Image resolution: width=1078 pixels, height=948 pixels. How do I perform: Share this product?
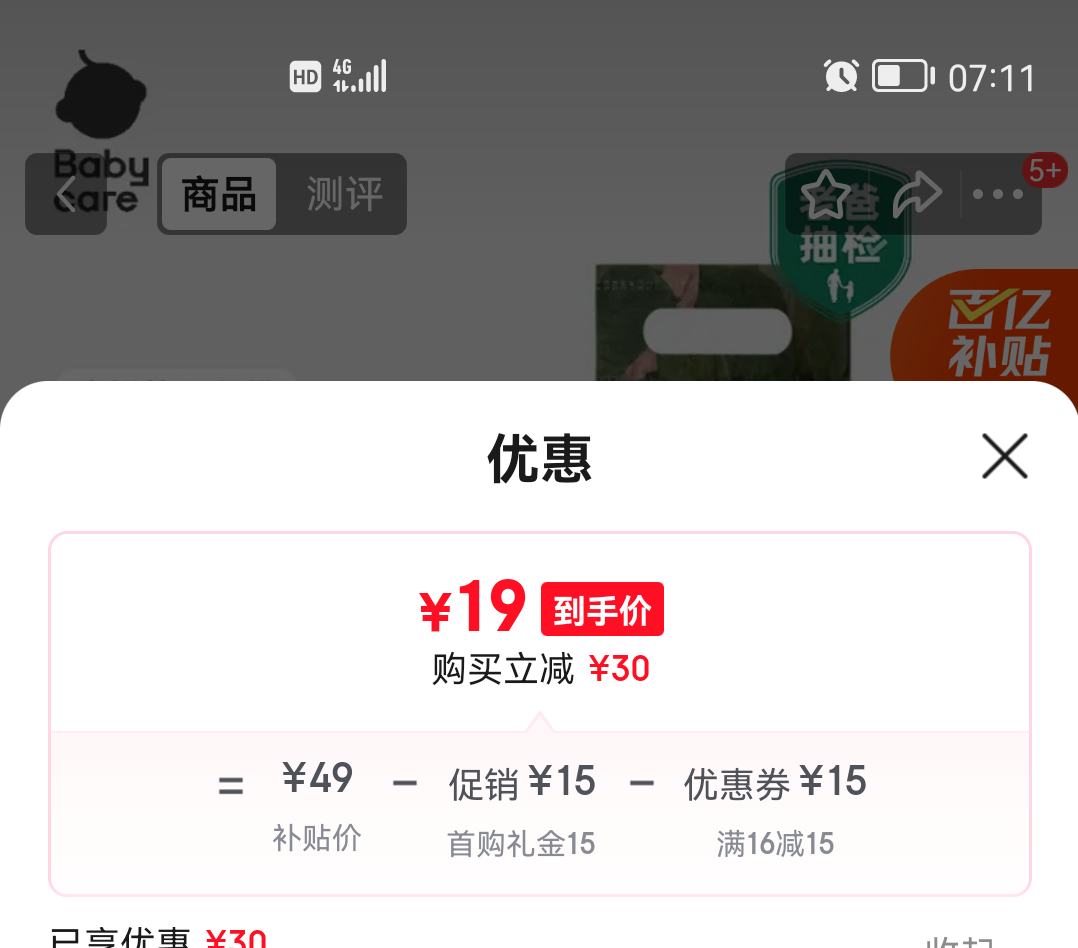pos(916,194)
